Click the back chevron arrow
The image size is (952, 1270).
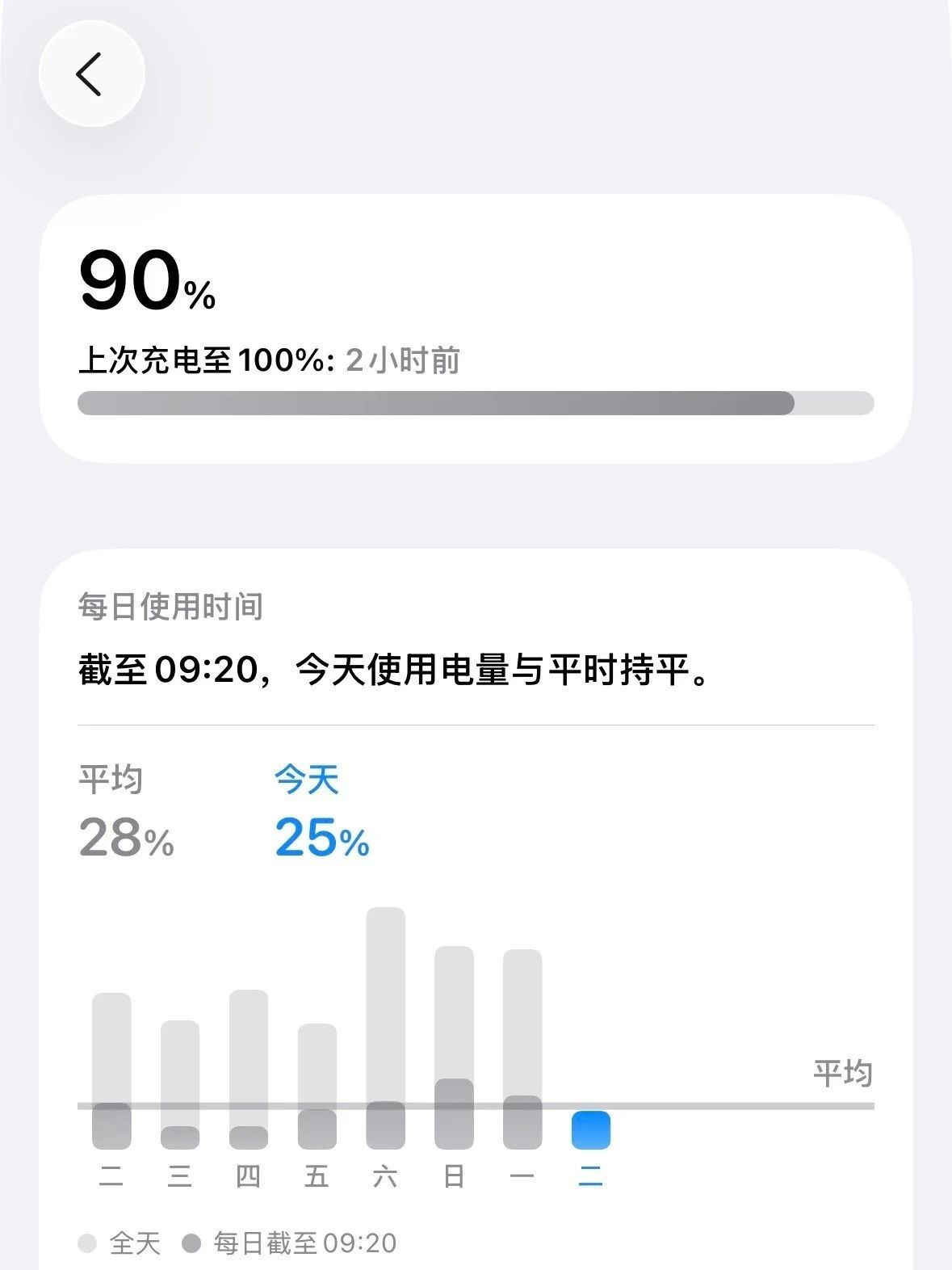click(92, 73)
